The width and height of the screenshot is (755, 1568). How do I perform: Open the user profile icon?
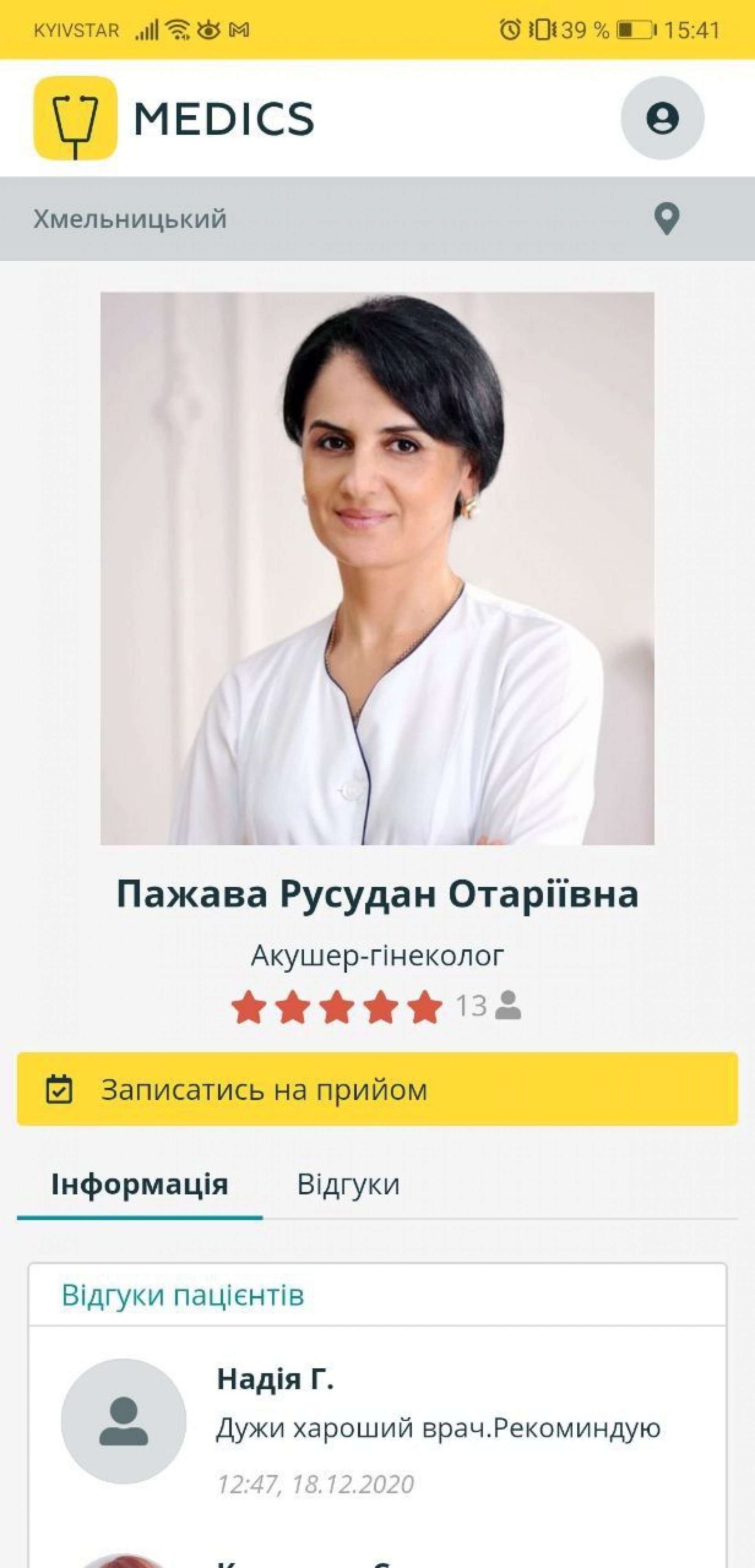[x=662, y=118]
